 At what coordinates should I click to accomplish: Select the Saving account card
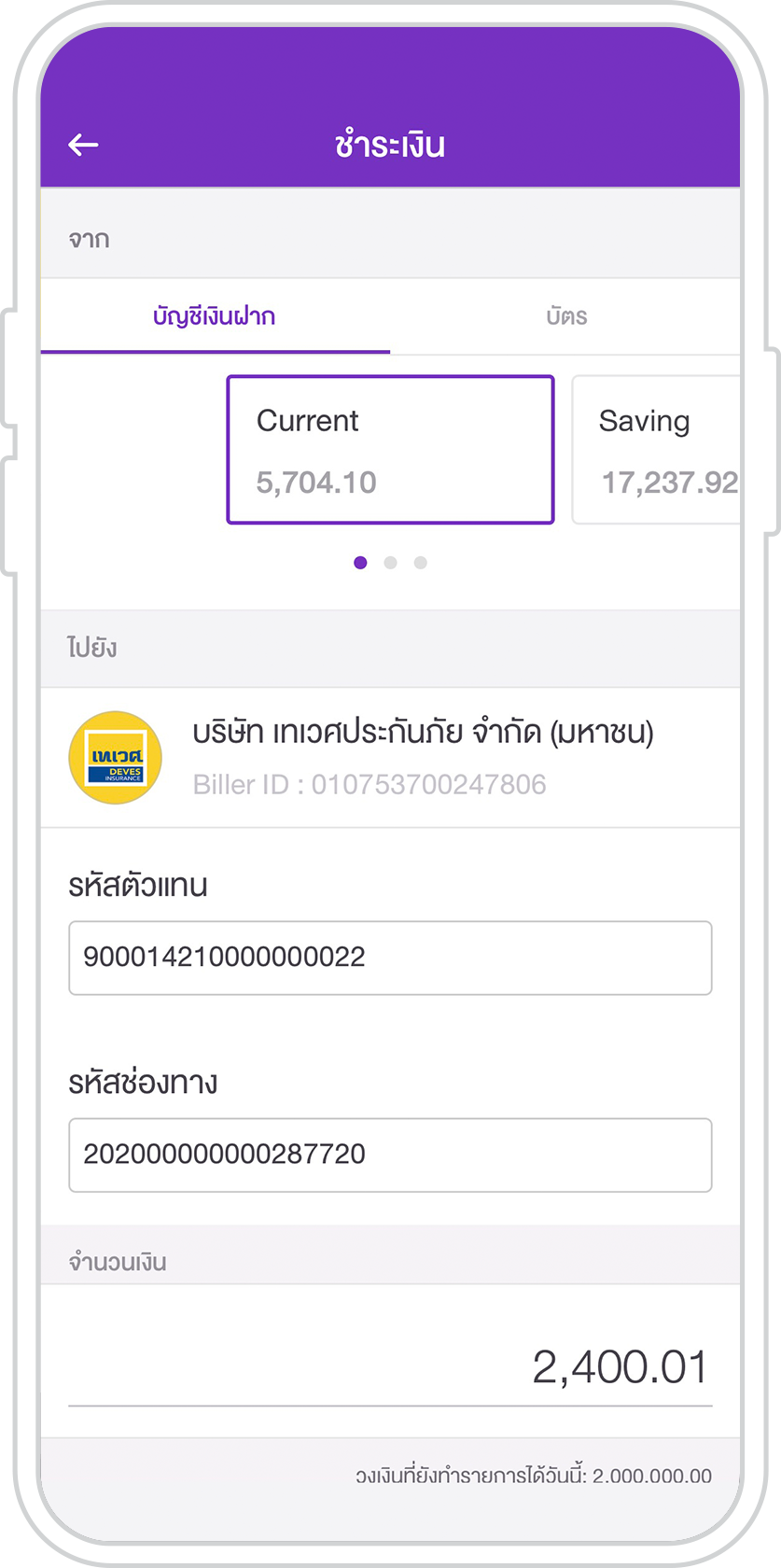tap(656, 450)
